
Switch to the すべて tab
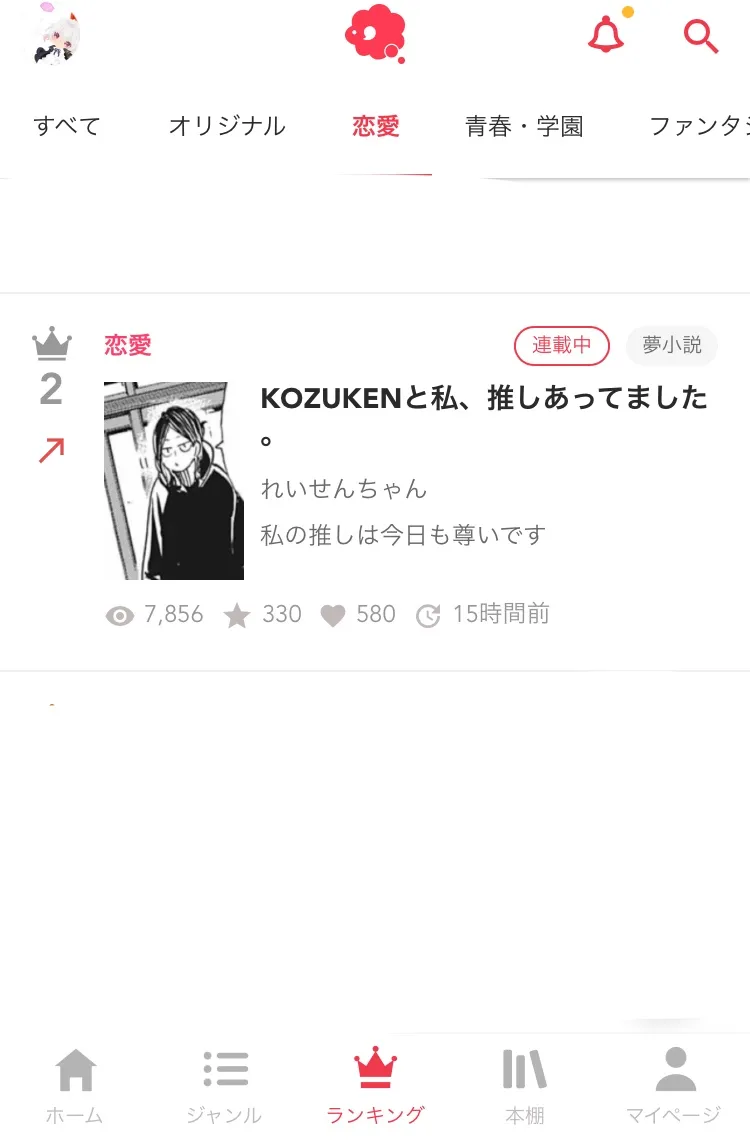click(66, 125)
